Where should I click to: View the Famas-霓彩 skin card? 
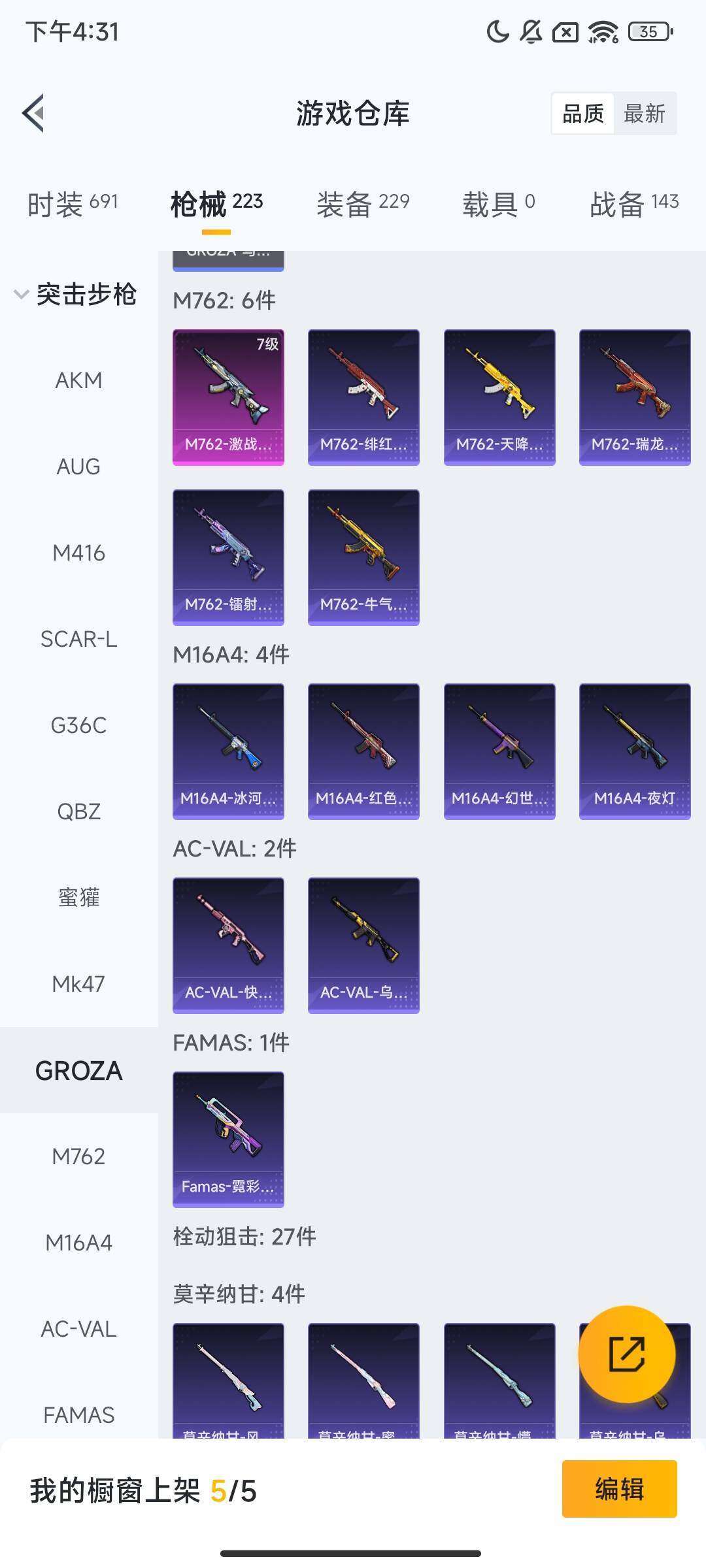227,1140
